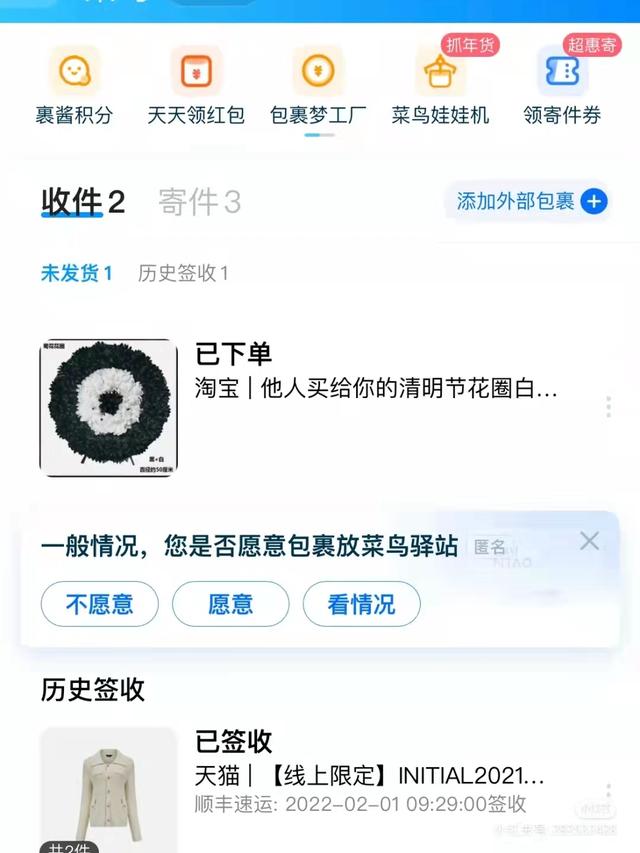Dismiss the 菜鸟驿站 survey card
Screen dimensions: 640x853
click(590, 541)
